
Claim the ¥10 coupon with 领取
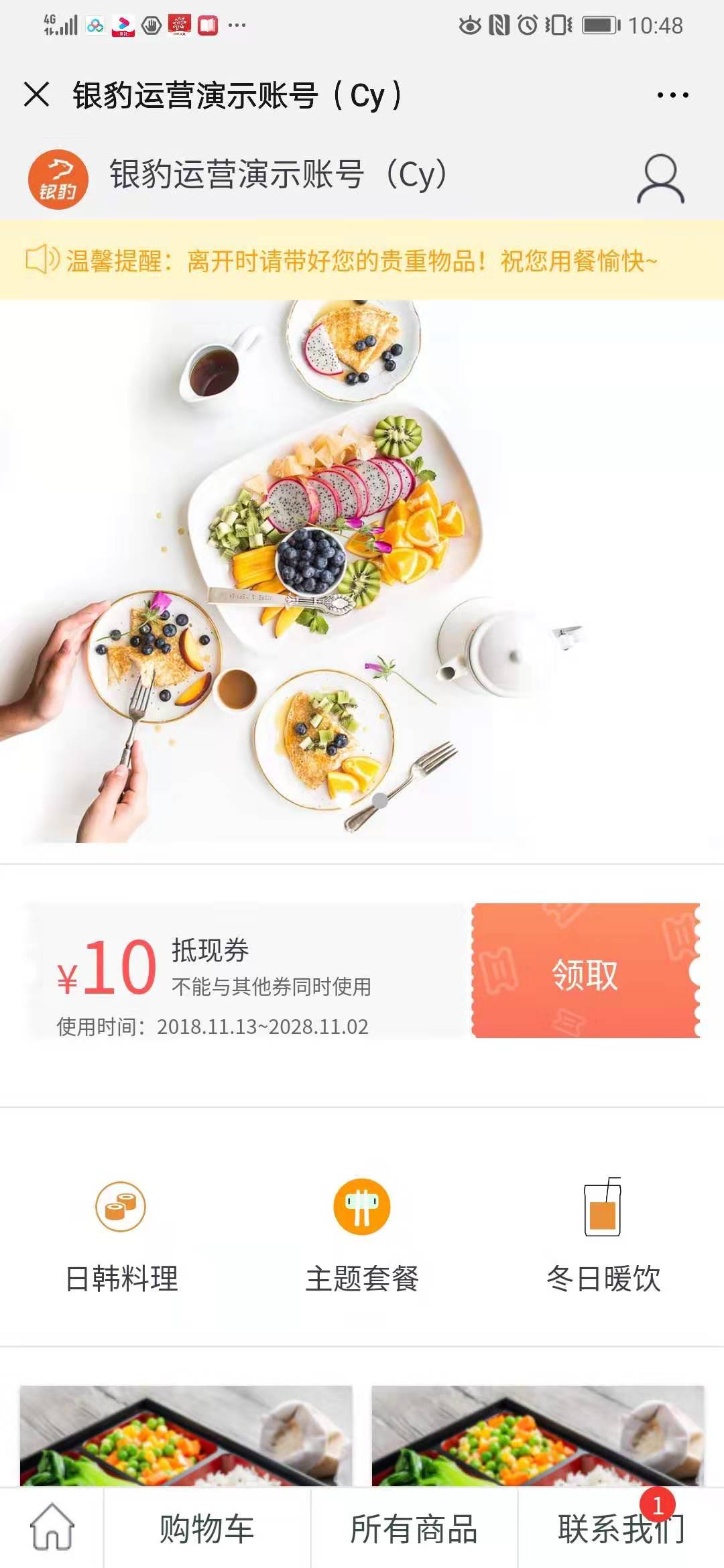(585, 972)
